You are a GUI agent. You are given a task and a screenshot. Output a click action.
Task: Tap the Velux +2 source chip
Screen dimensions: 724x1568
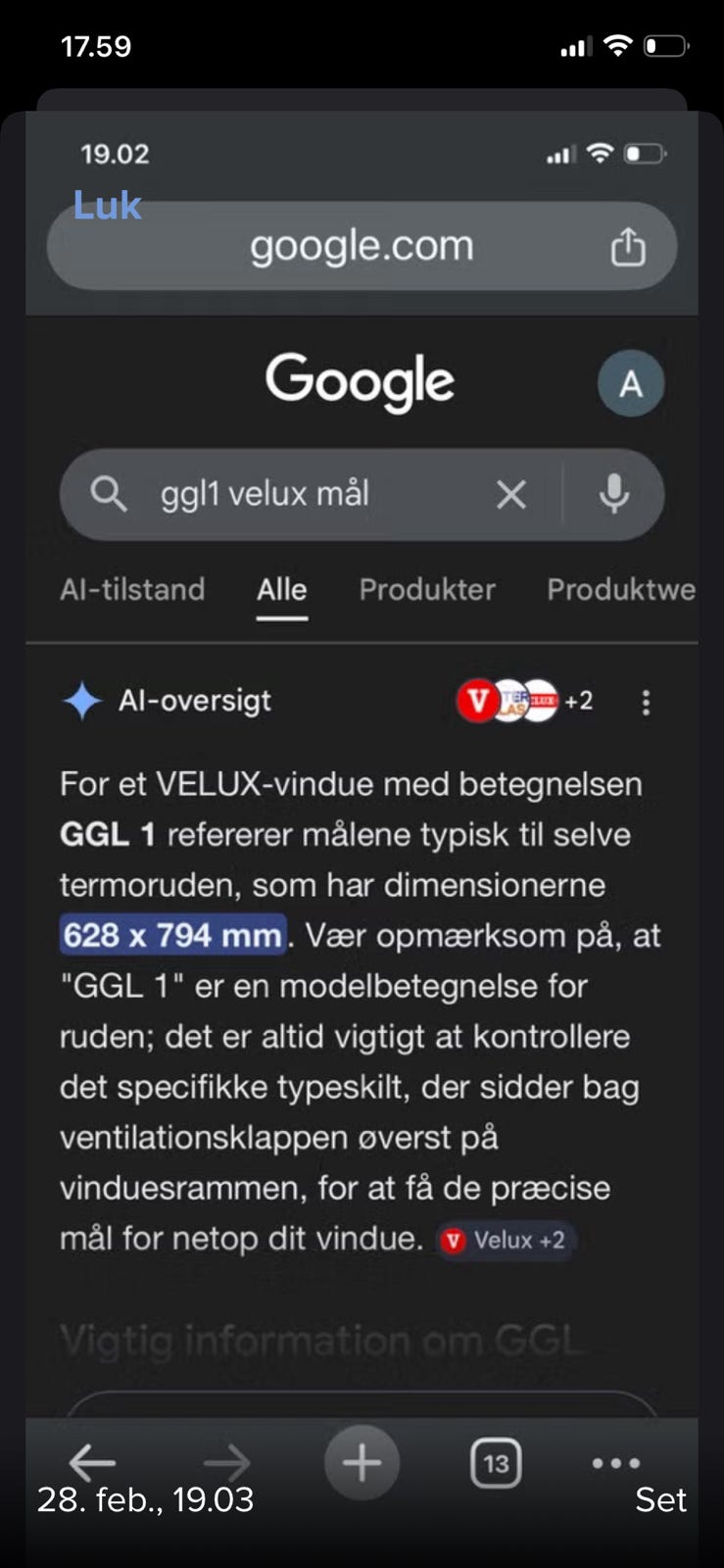point(504,1240)
